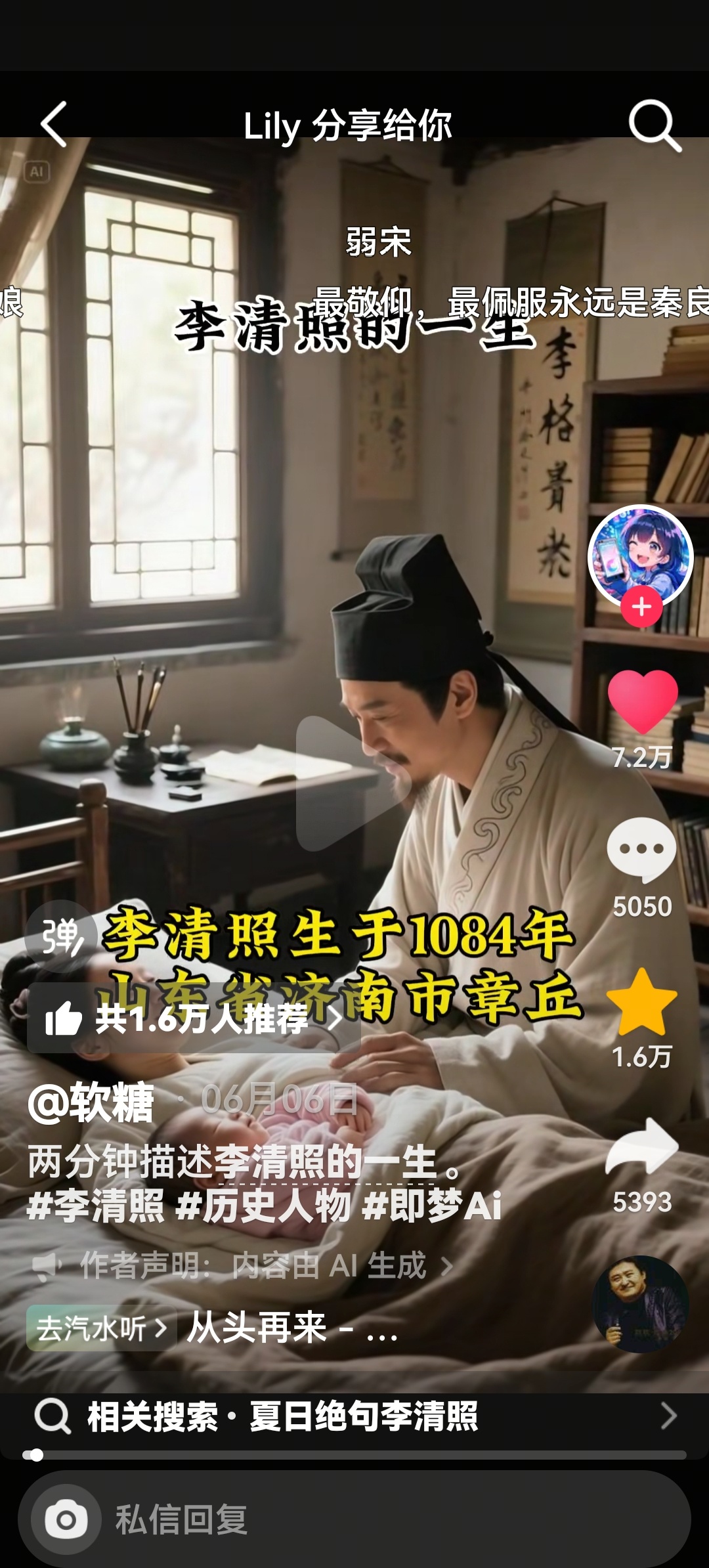
Task: Open the @软糖 author profile
Action: 91,1102
